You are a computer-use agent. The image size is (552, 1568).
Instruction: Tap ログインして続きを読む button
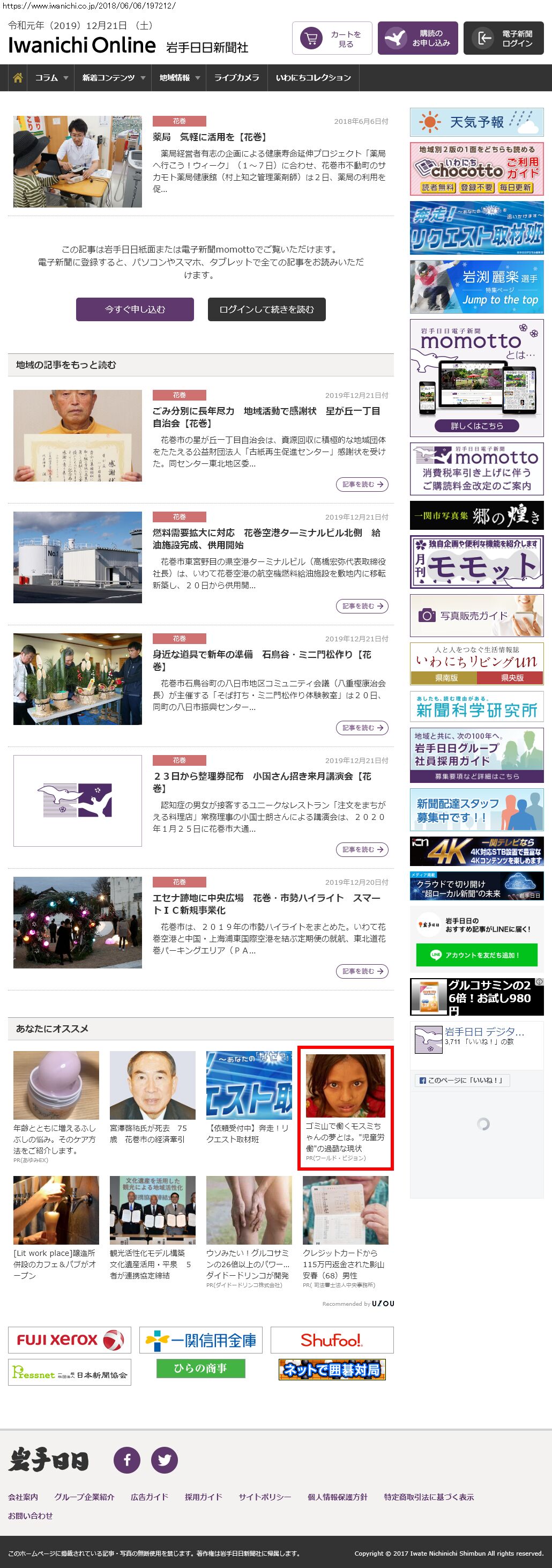[266, 309]
